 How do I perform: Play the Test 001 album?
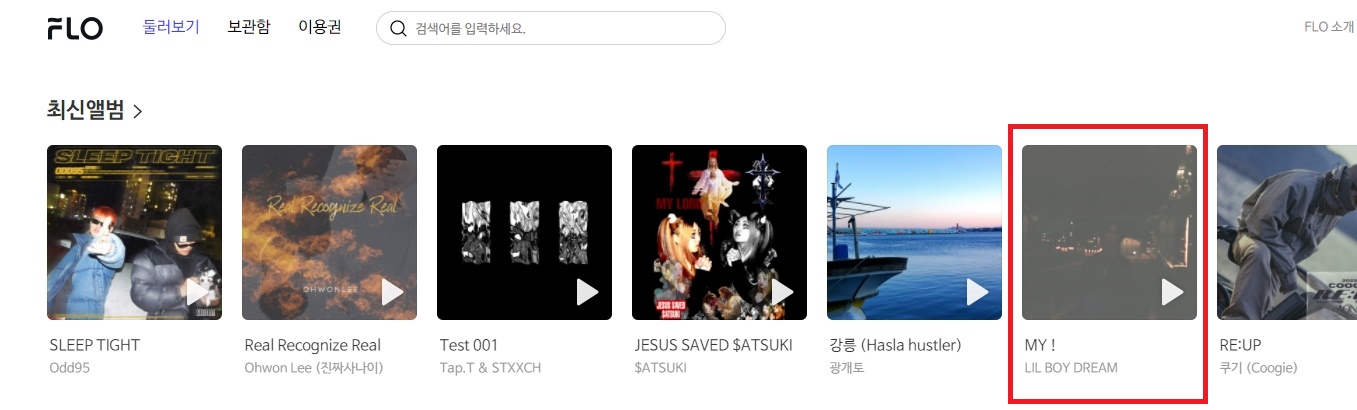click(587, 292)
